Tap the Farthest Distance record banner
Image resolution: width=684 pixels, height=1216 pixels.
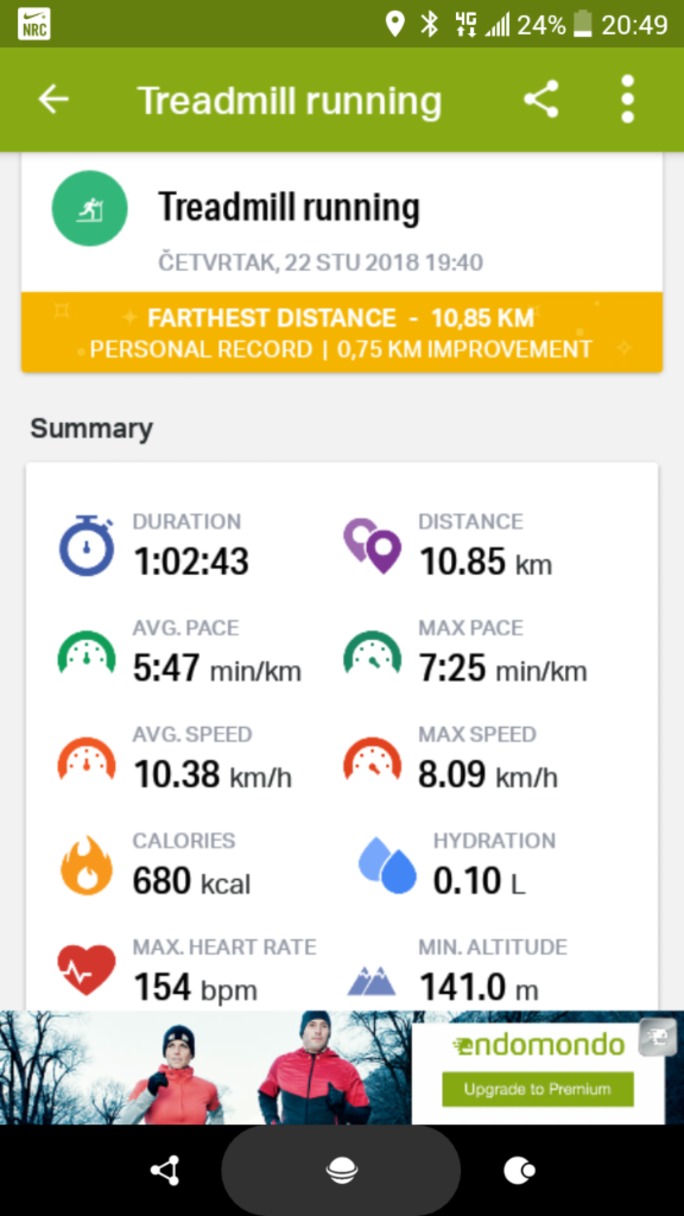[341, 333]
